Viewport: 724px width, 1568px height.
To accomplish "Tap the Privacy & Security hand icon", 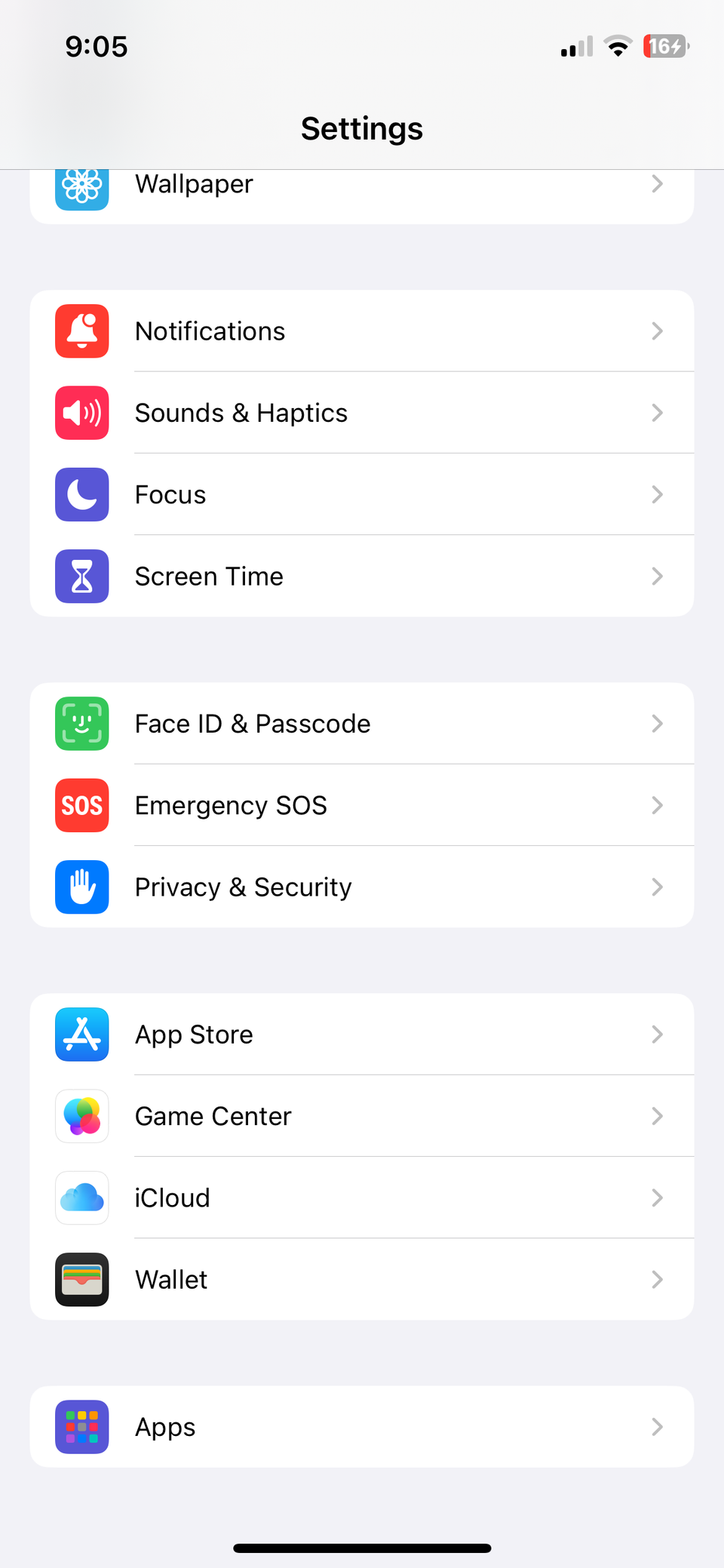I will pyautogui.click(x=81, y=887).
